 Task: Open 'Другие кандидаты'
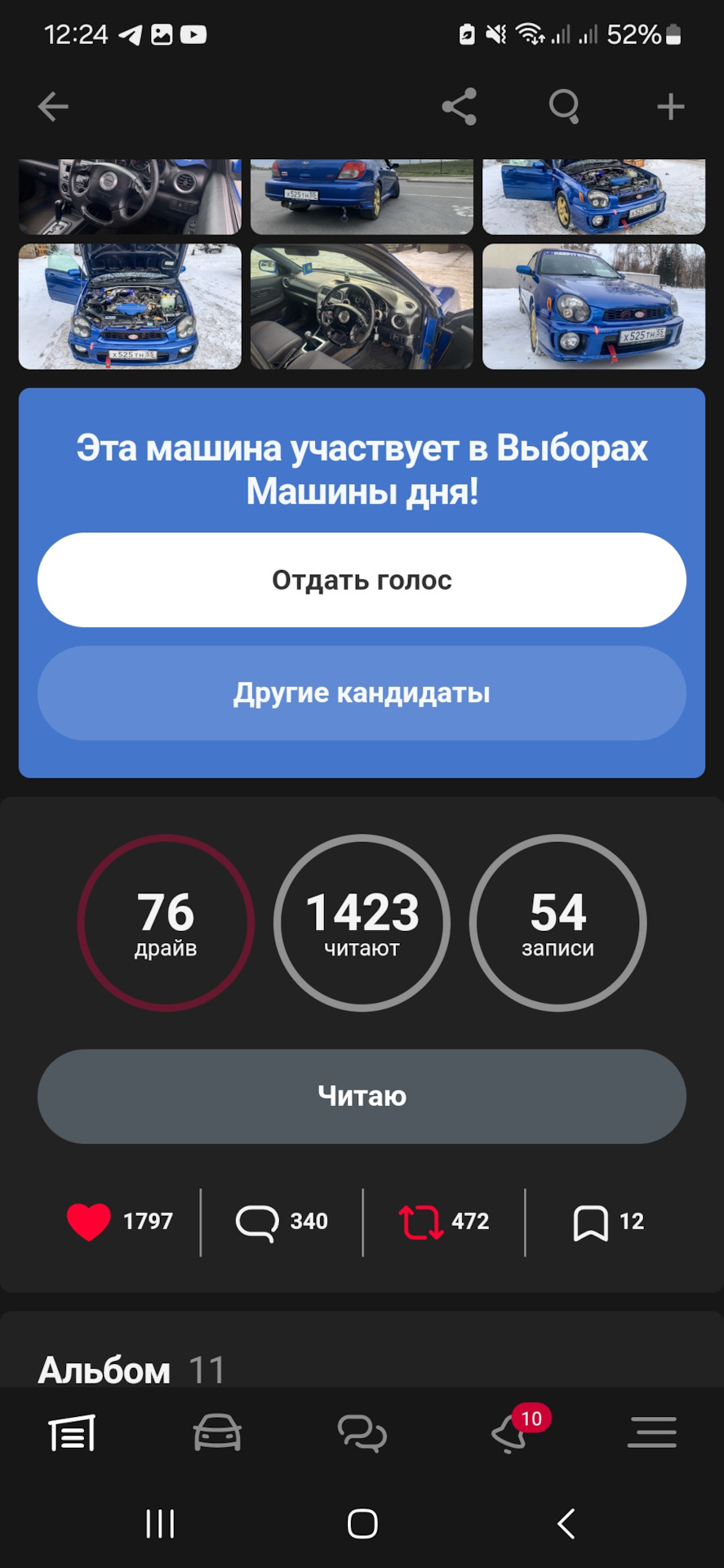362,693
